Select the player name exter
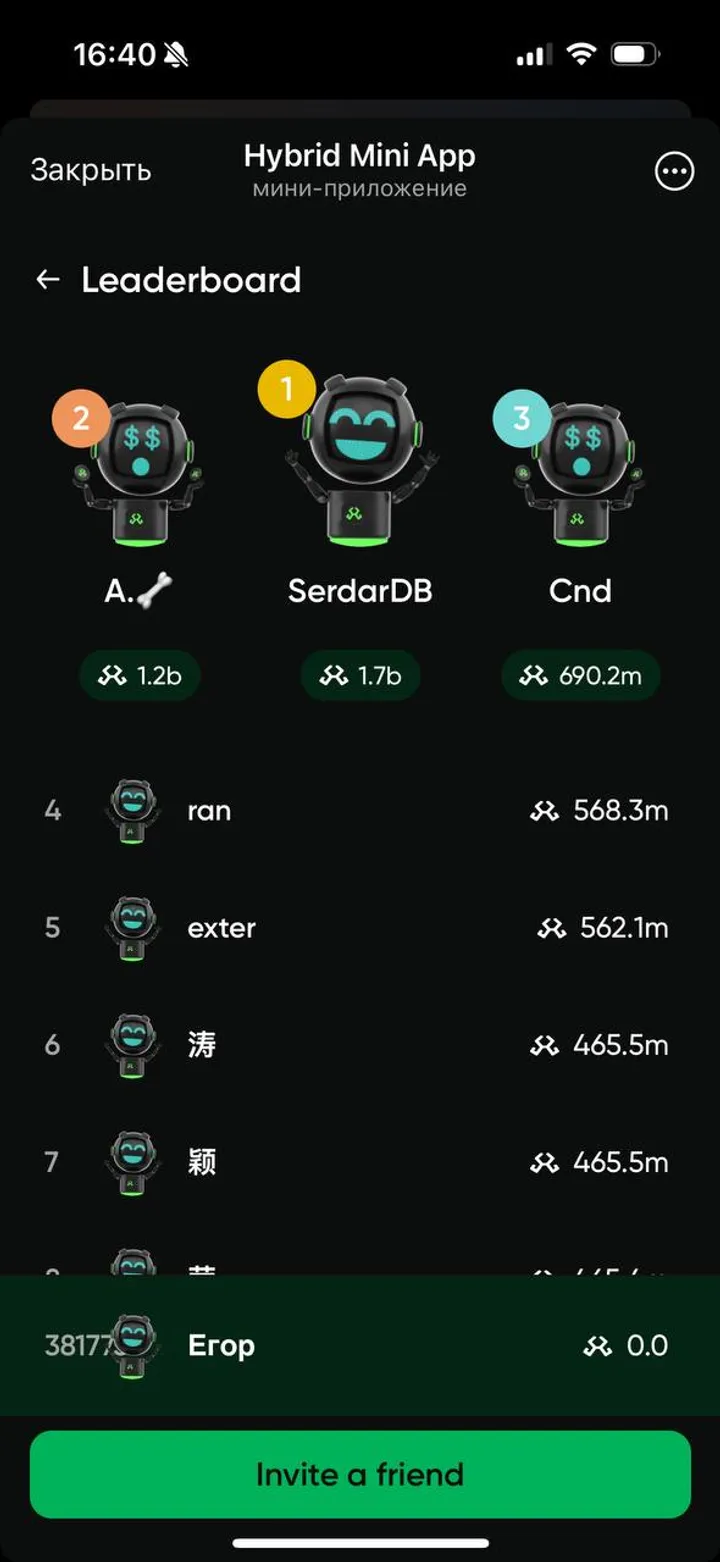The height and width of the screenshot is (1562, 720). coord(221,927)
